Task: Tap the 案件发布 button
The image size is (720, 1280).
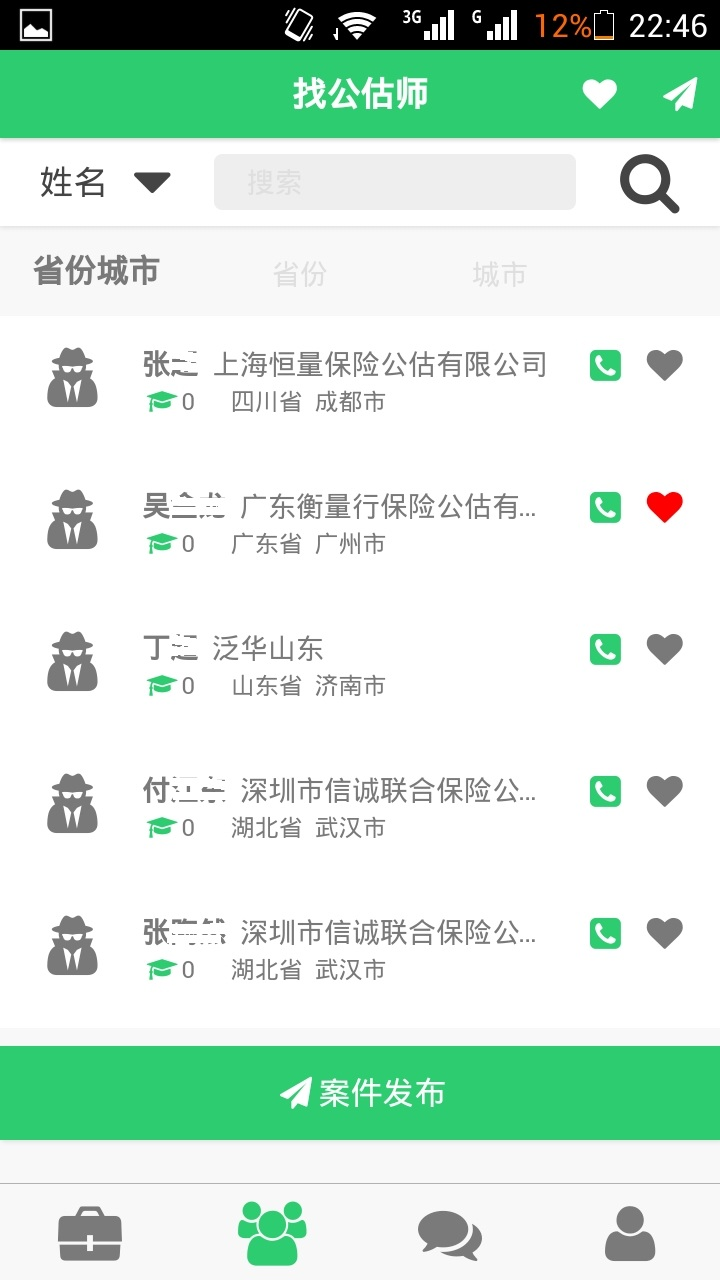Action: 360,1093
